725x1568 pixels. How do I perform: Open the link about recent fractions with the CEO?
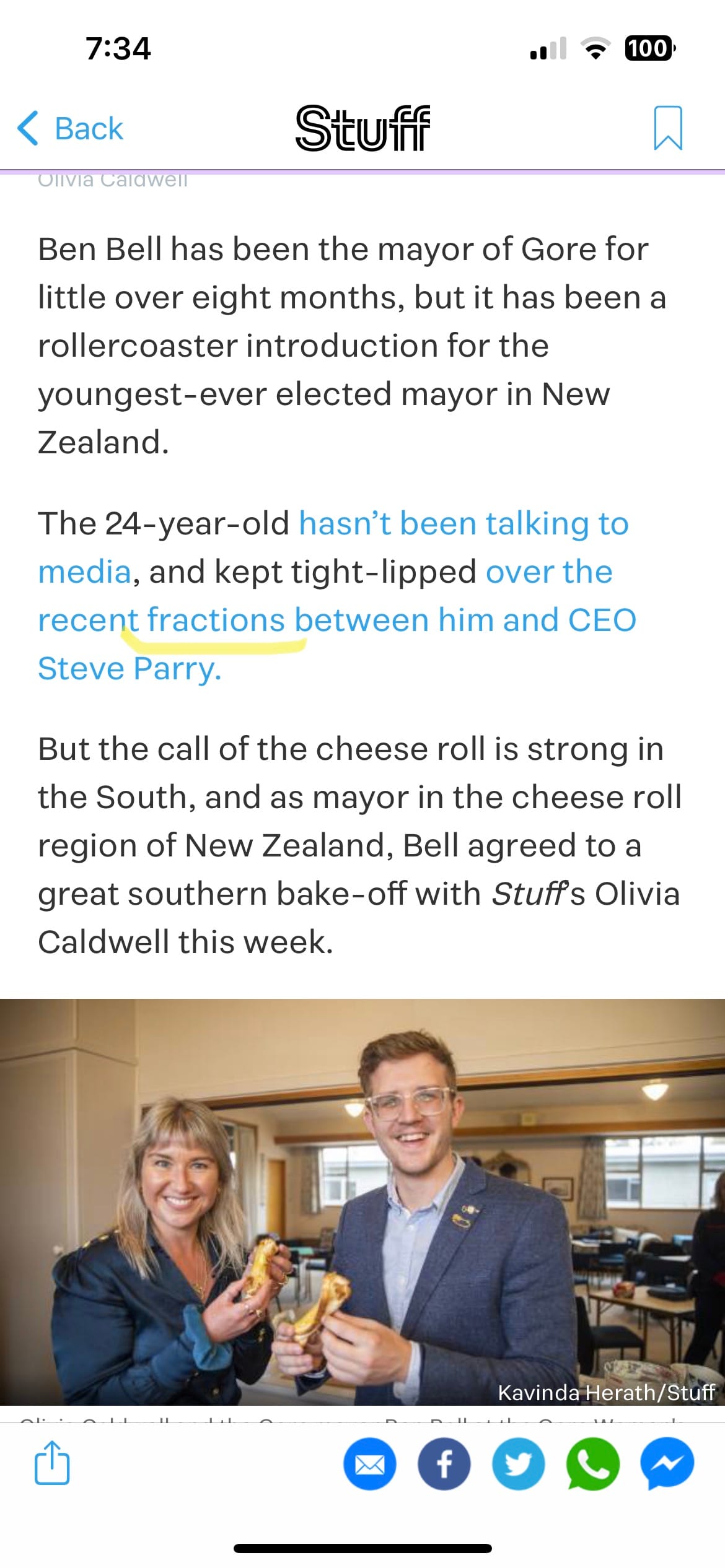click(337, 620)
